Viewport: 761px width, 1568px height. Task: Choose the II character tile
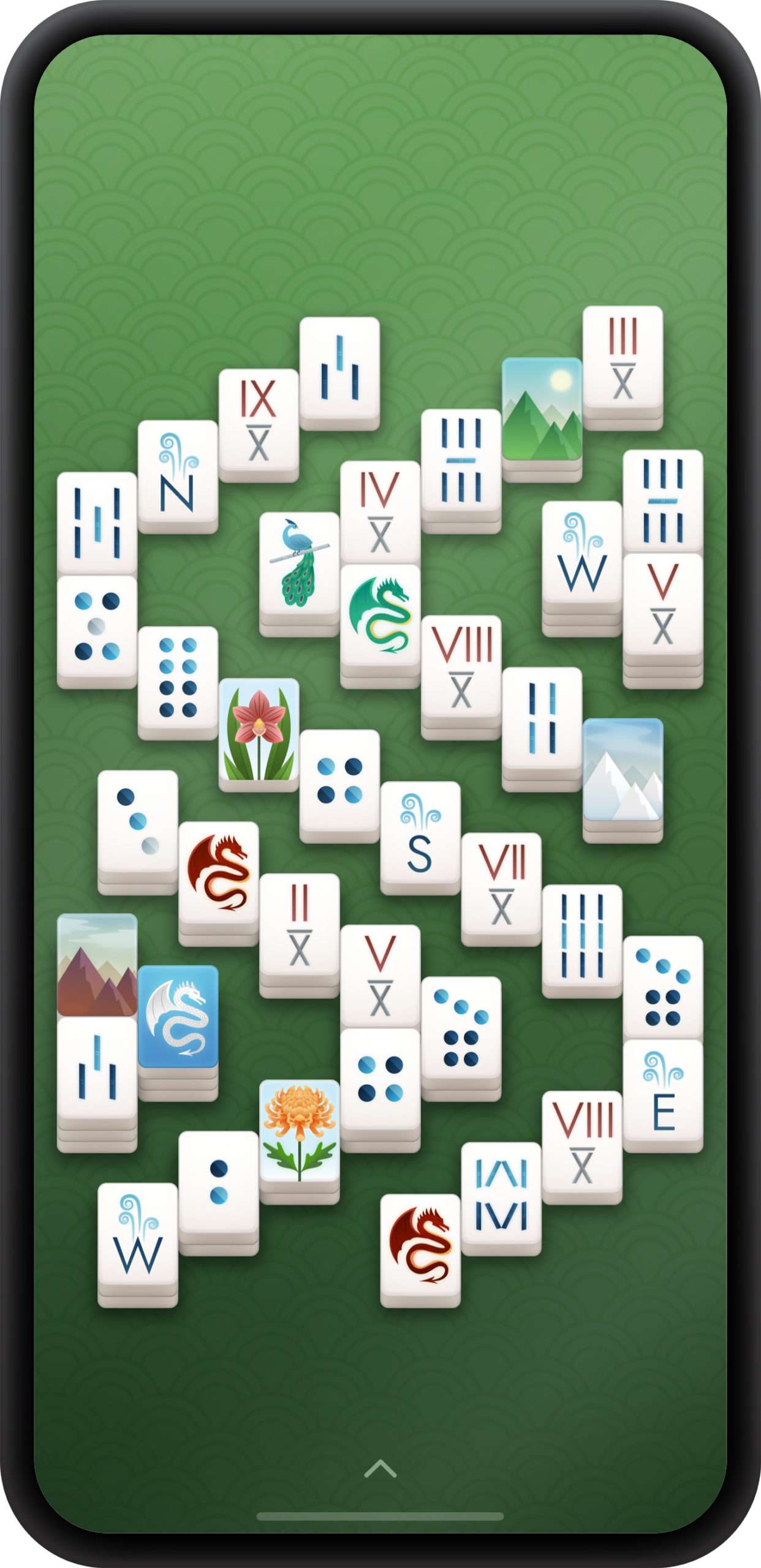[x=299, y=926]
